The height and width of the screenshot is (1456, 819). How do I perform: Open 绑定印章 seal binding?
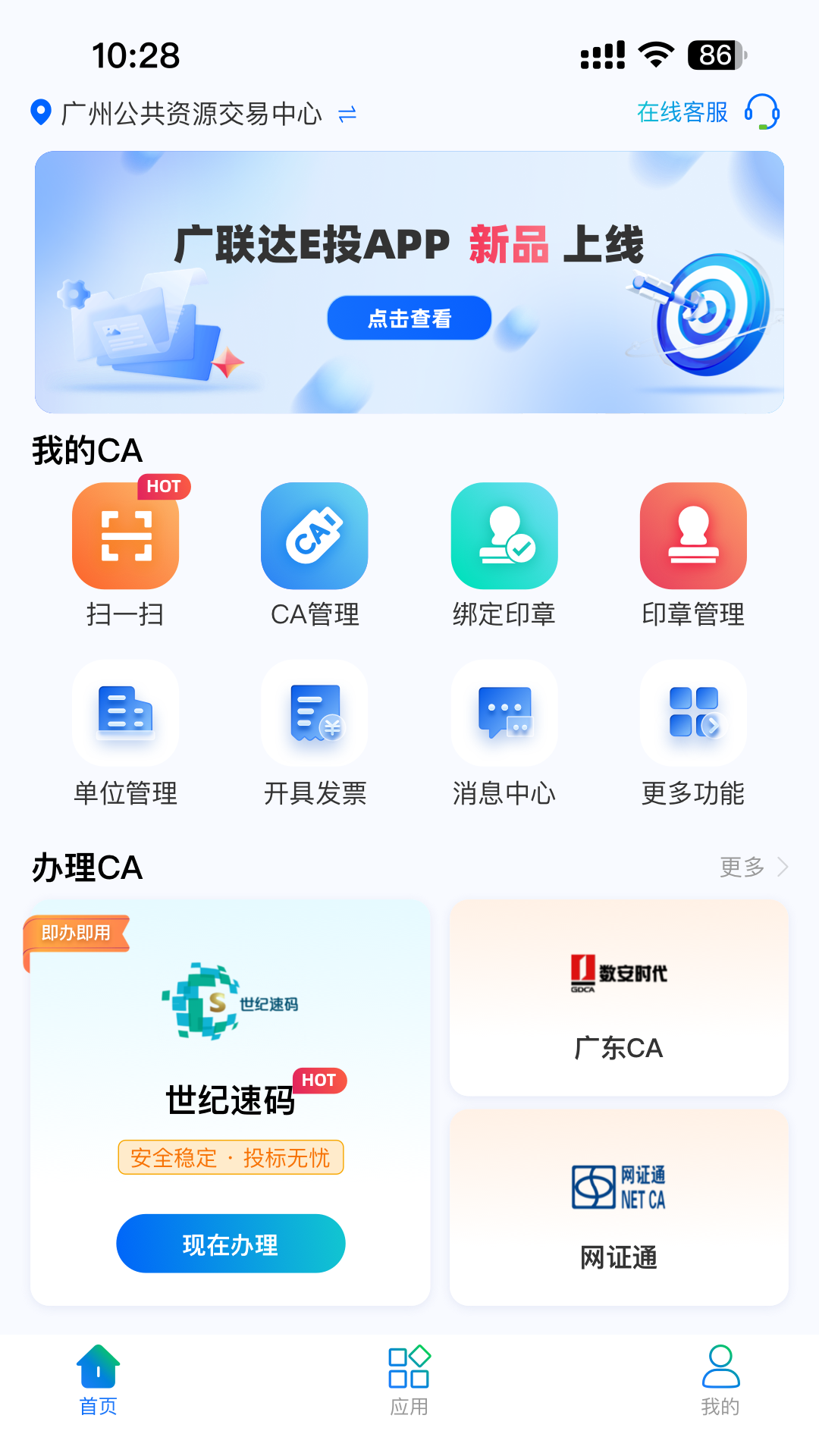pos(504,536)
